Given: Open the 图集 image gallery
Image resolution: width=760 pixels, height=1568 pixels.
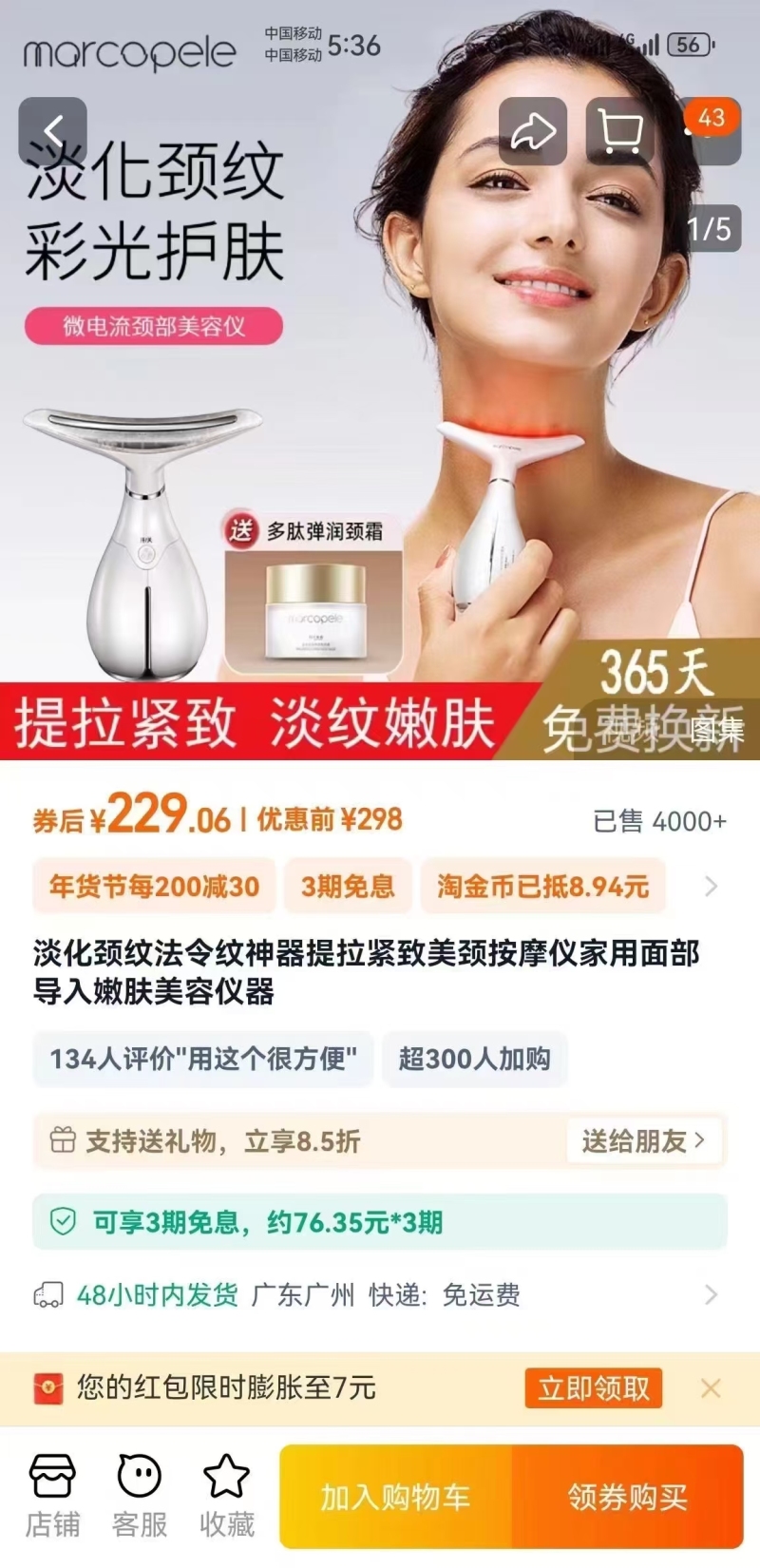Looking at the screenshot, I should pos(715,729).
